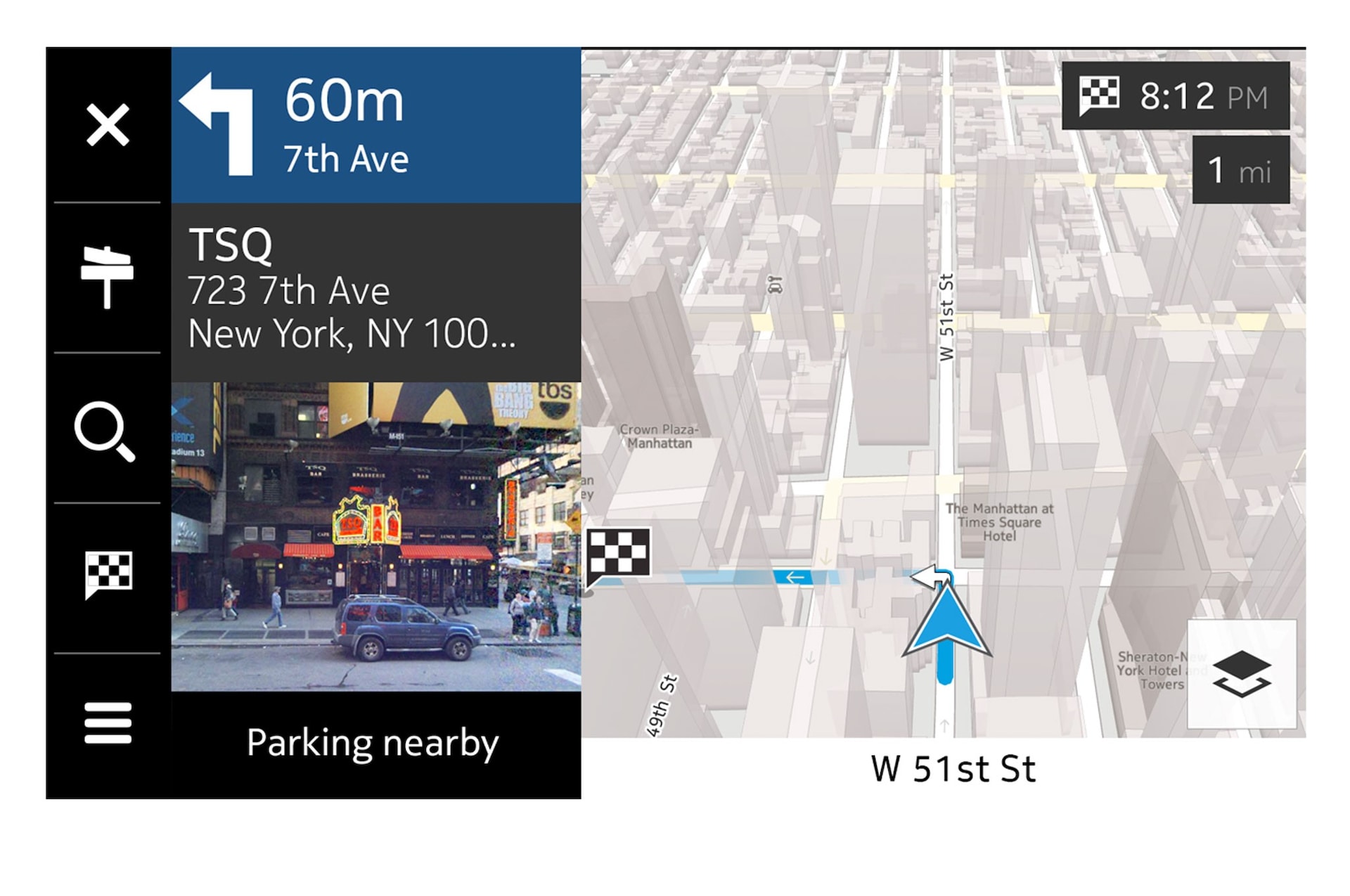Tap the 60m 7th Ave turn banner
Image resolution: width=1350 pixels, height=896 pixels.
coord(376,125)
